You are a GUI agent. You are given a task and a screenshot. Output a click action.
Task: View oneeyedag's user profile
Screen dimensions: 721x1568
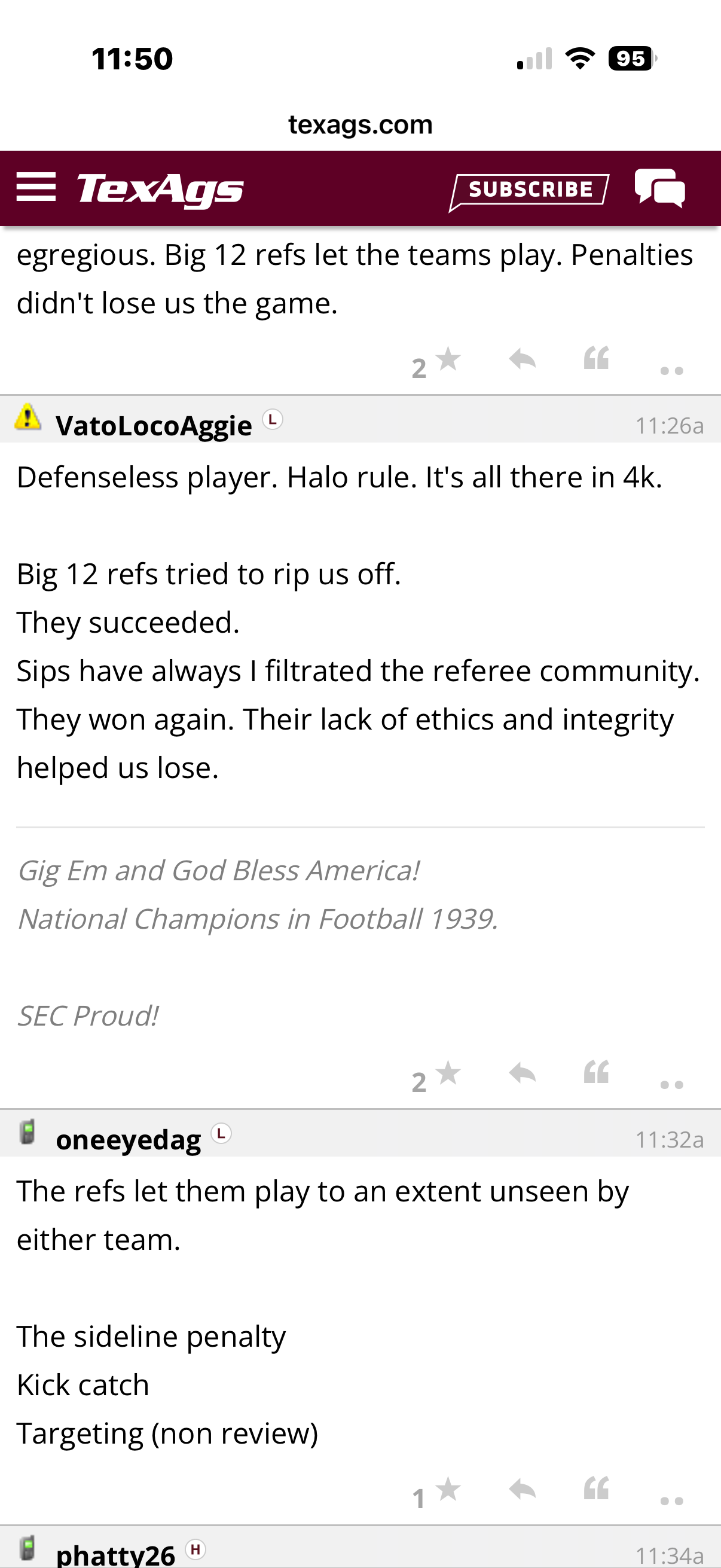129,1139
